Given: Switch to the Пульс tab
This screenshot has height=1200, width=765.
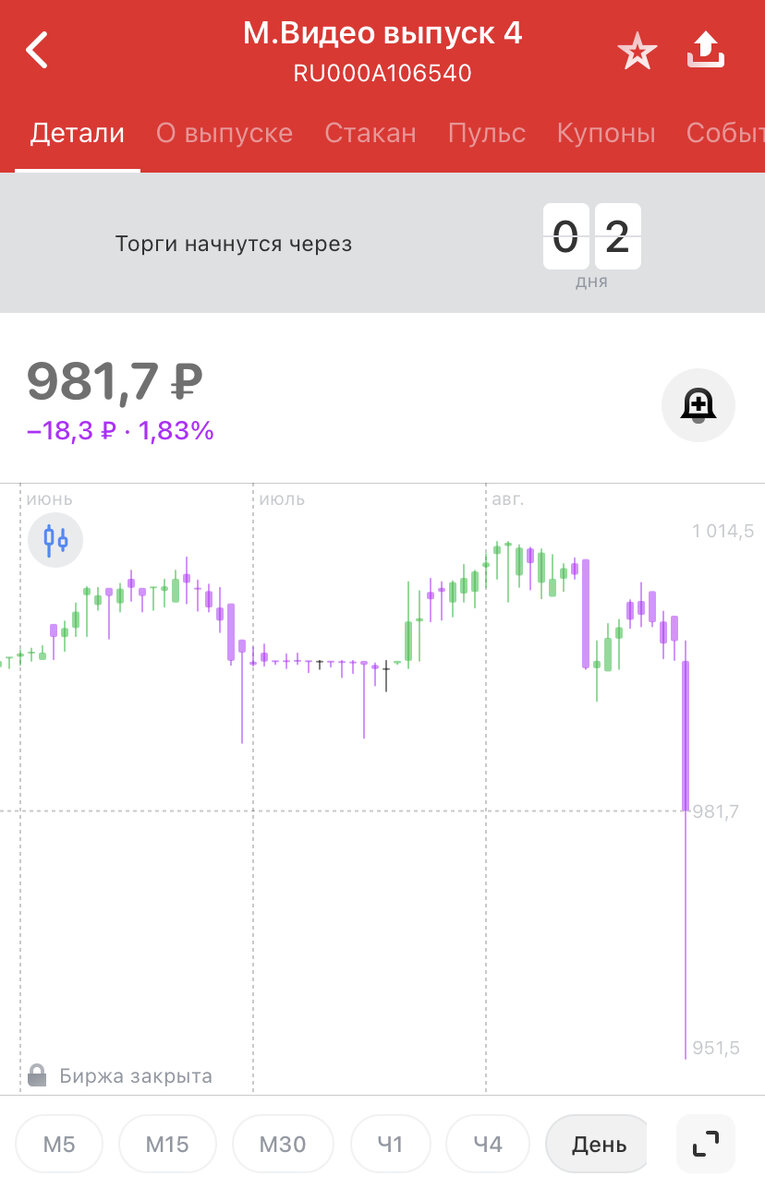Looking at the screenshot, I should (x=486, y=134).
